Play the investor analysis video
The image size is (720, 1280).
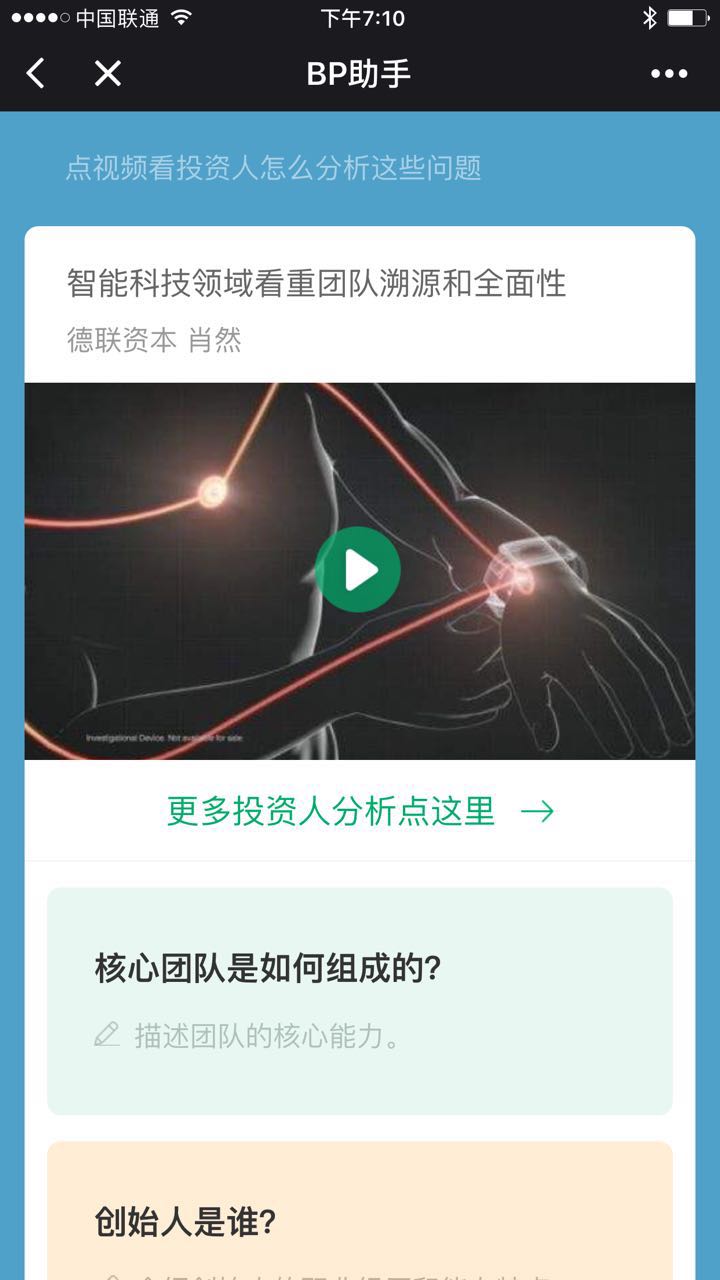coord(358,570)
